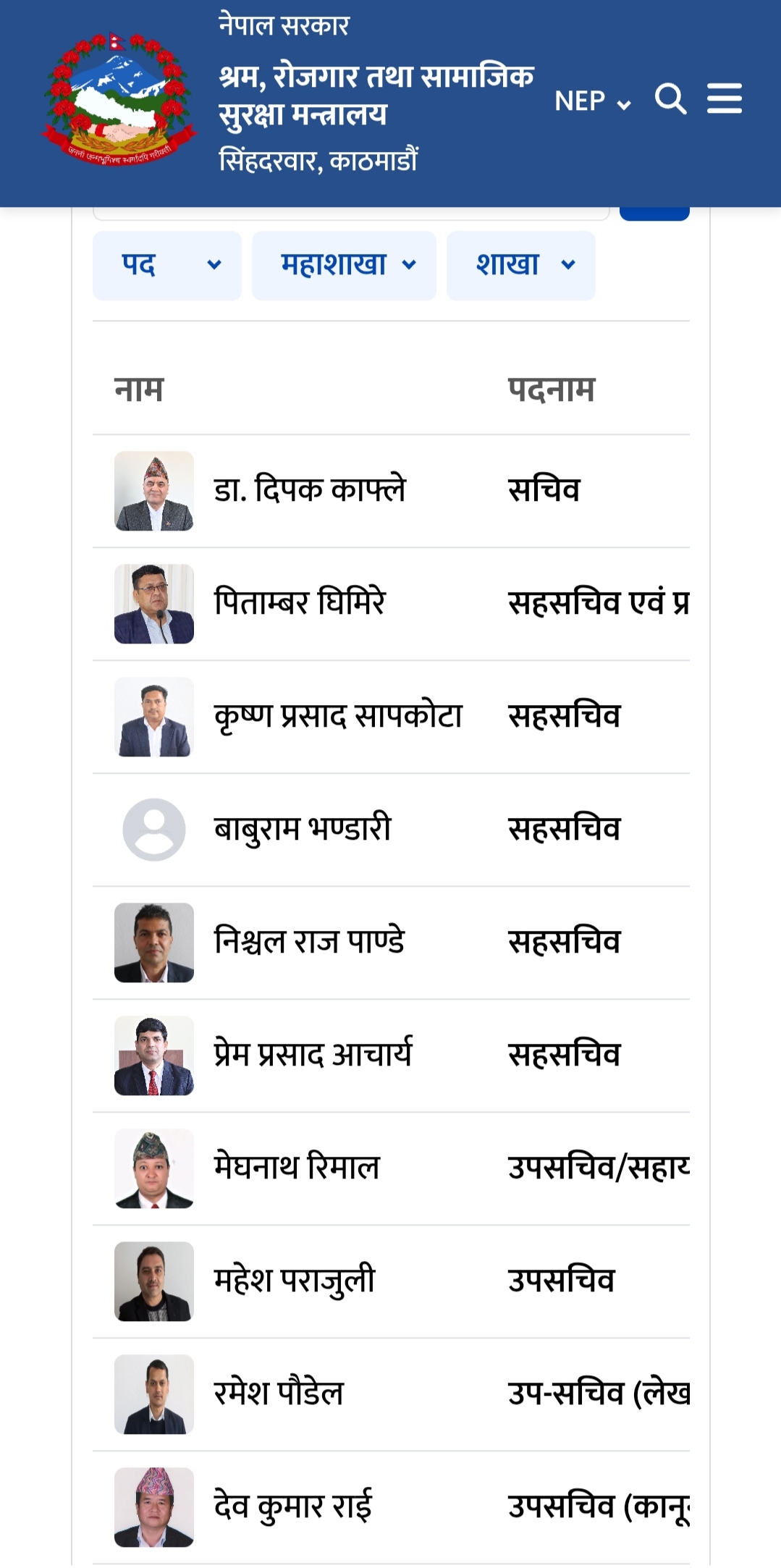This screenshot has height=1568, width=781.
Task: Expand the महाशाखा filter dropdown
Action: [x=344, y=266]
